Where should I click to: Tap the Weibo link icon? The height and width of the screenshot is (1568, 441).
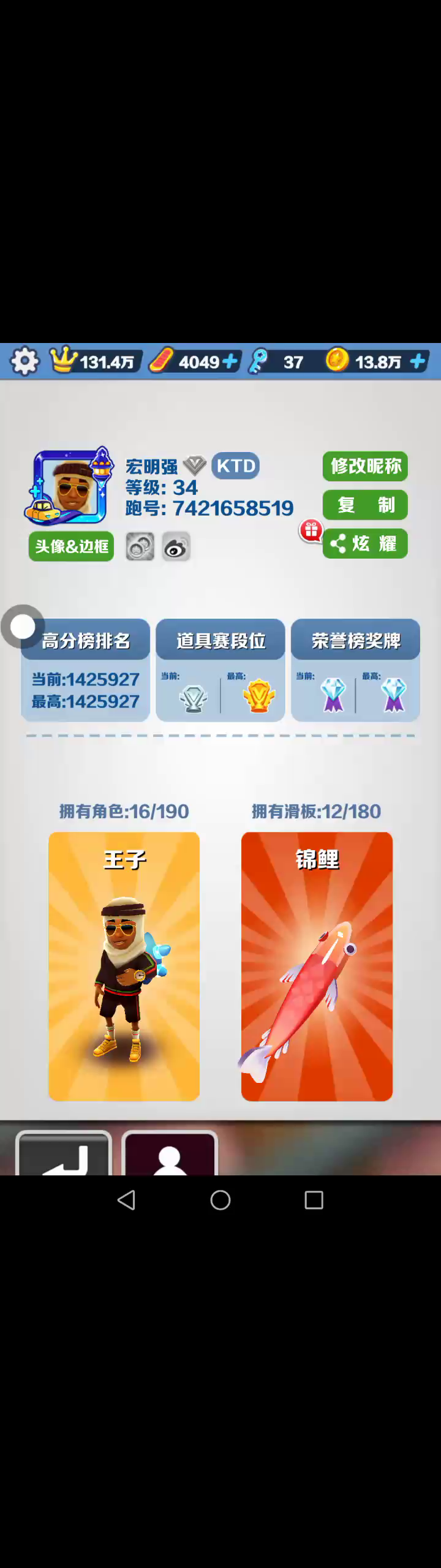(x=176, y=546)
